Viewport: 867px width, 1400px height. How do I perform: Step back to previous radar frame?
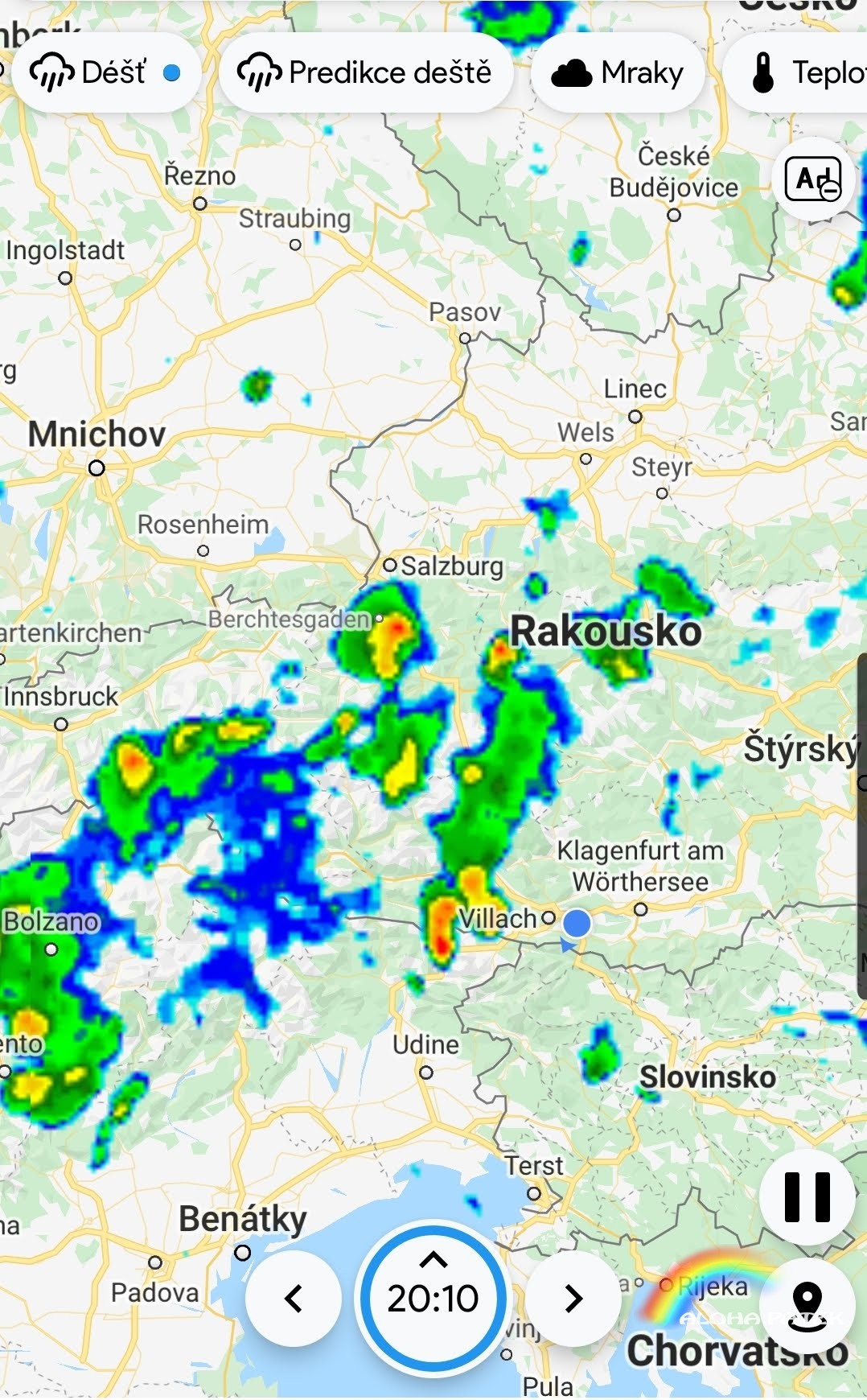tap(294, 1298)
